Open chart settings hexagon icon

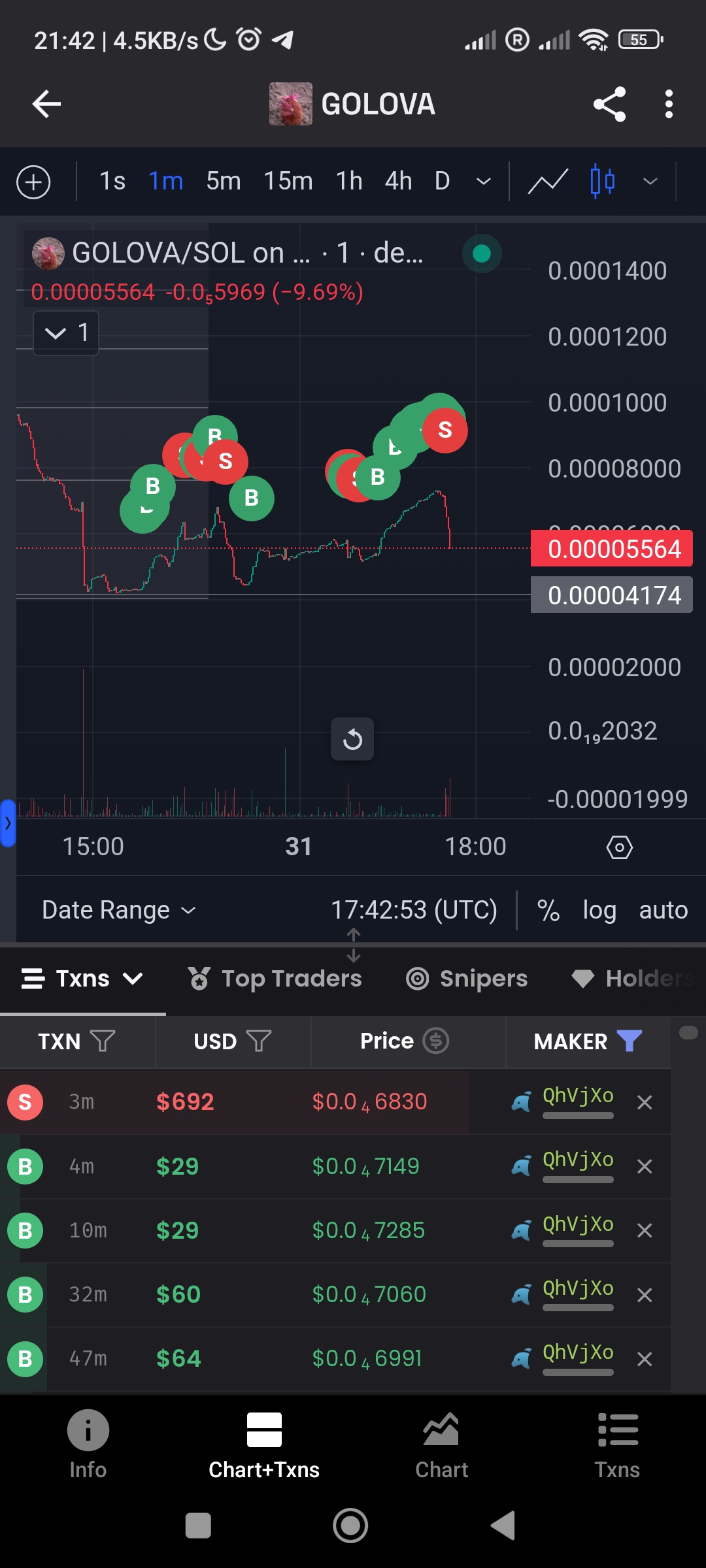(x=619, y=847)
